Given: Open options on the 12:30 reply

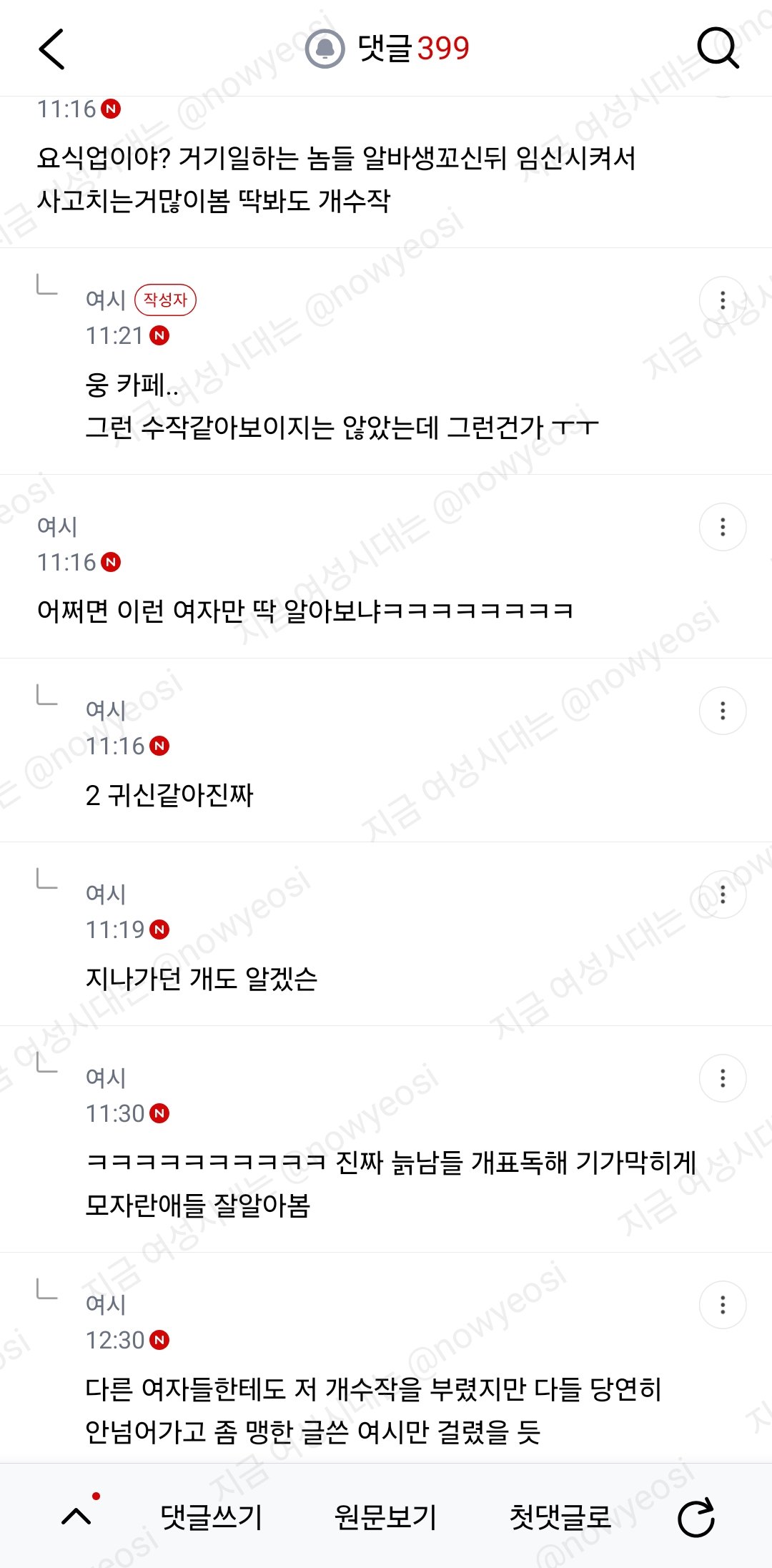Looking at the screenshot, I should pyautogui.click(x=723, y=1305).
